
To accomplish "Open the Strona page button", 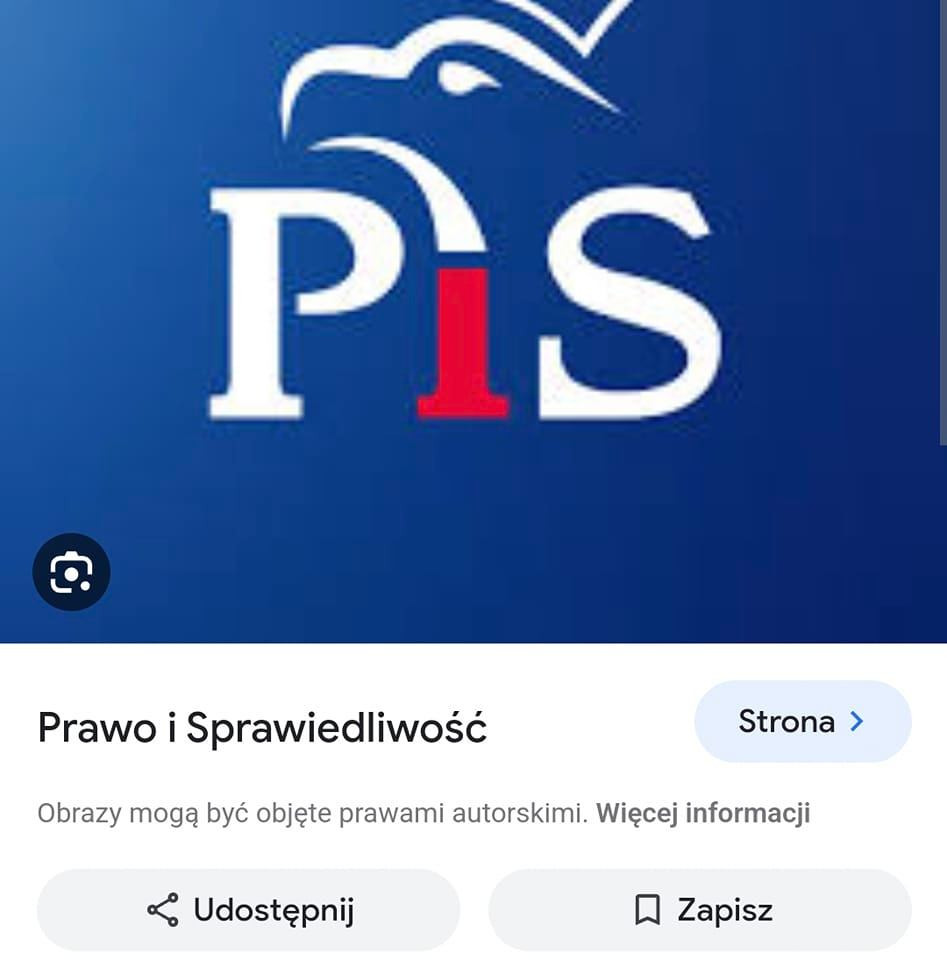I will pyautogui.click(x=802, y=721).
